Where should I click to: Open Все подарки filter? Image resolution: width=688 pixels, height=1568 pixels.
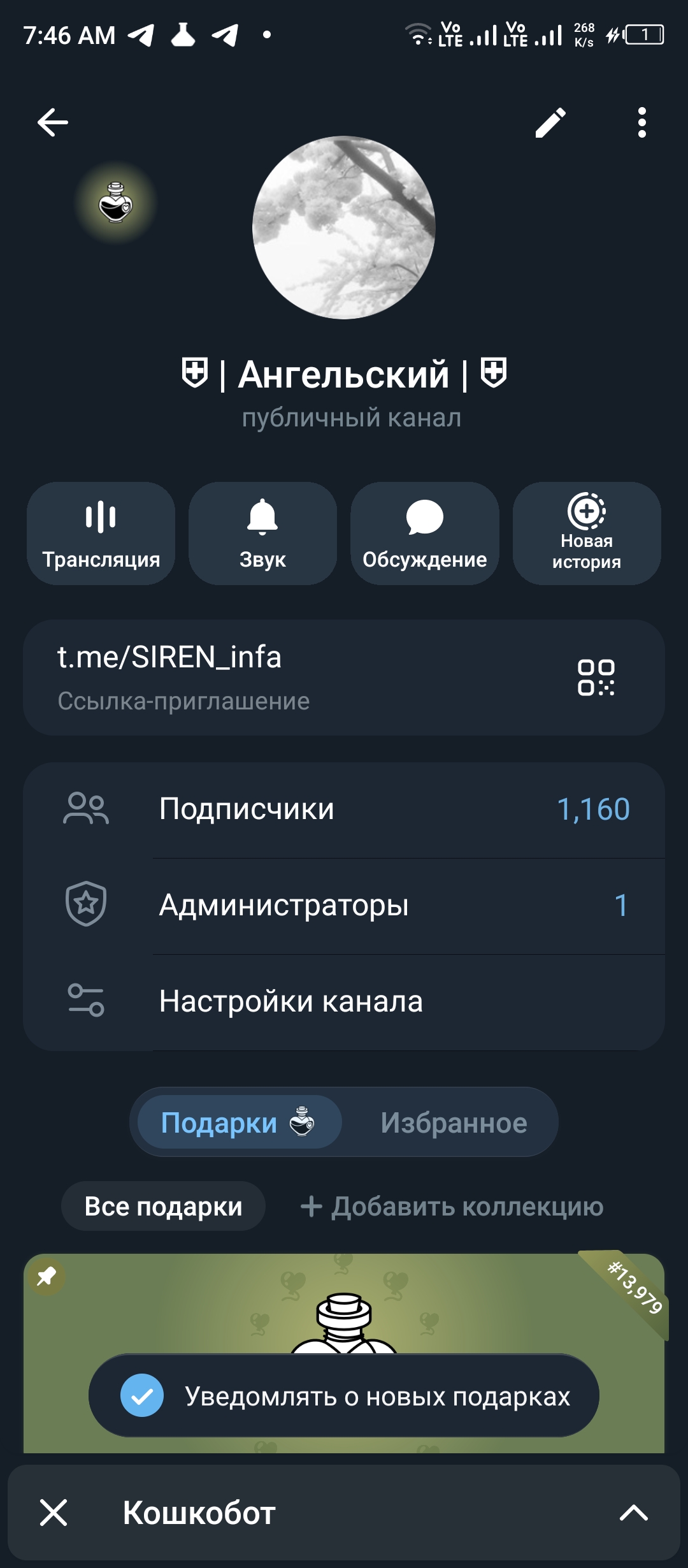click(x=162, y=1205)
